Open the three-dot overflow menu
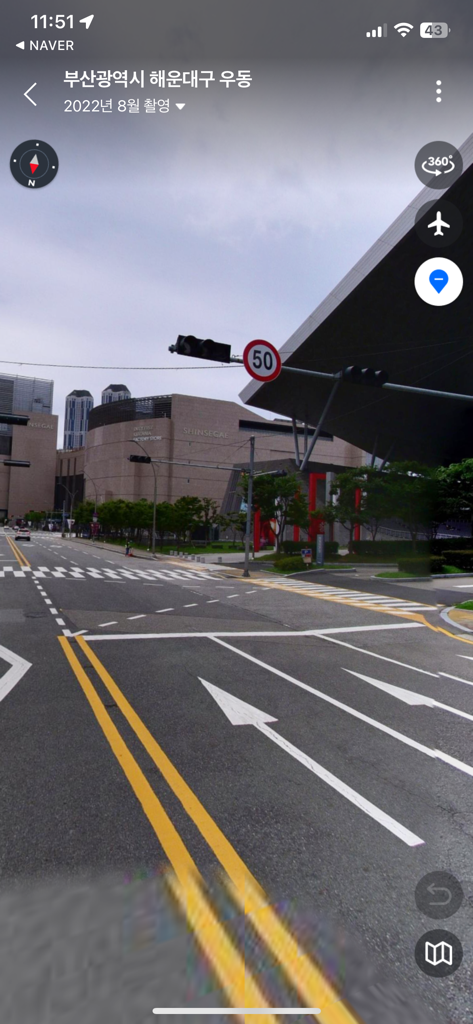473x1024 pixels. pos(438,91)
